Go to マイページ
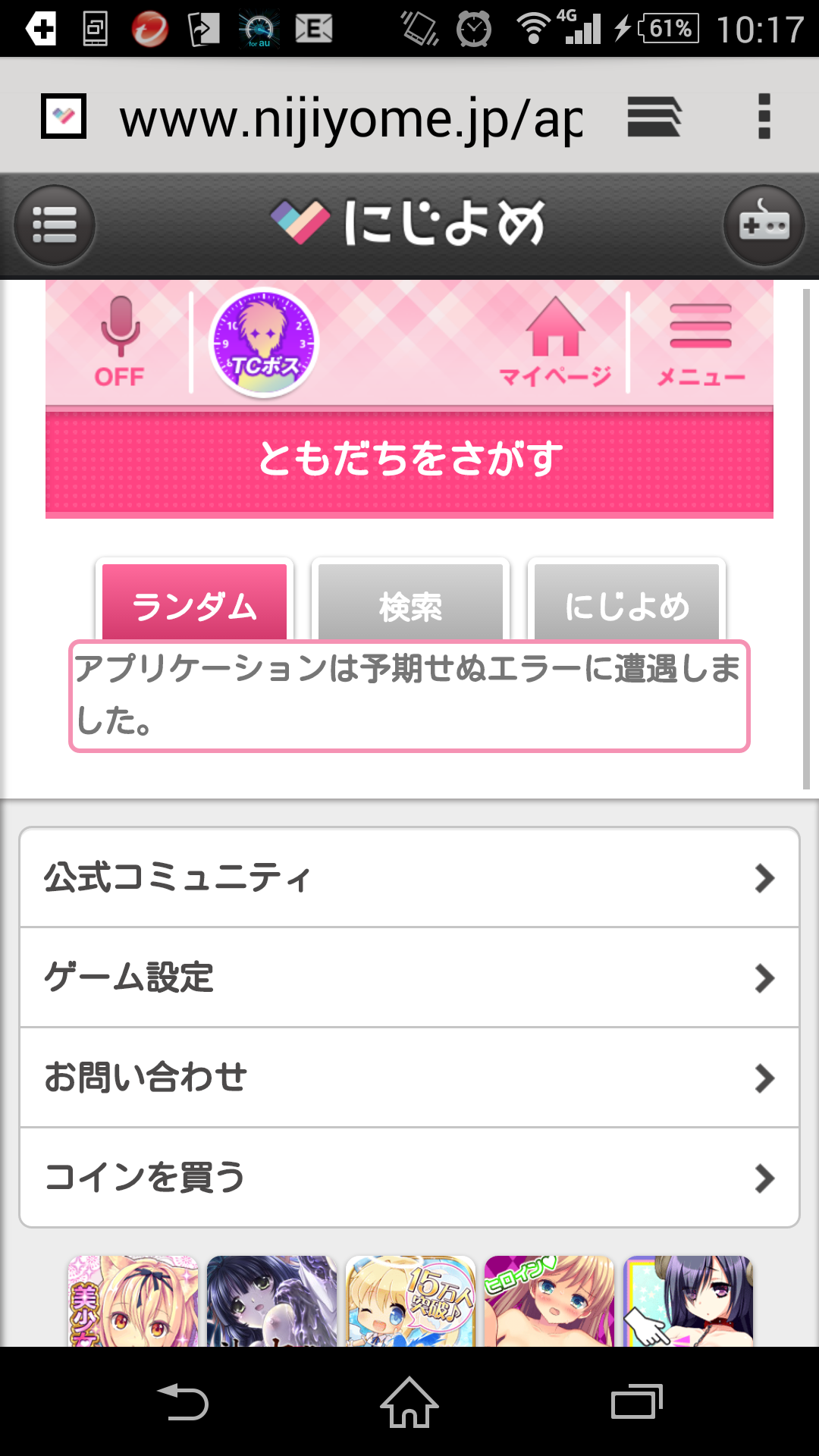 (555, 343)
